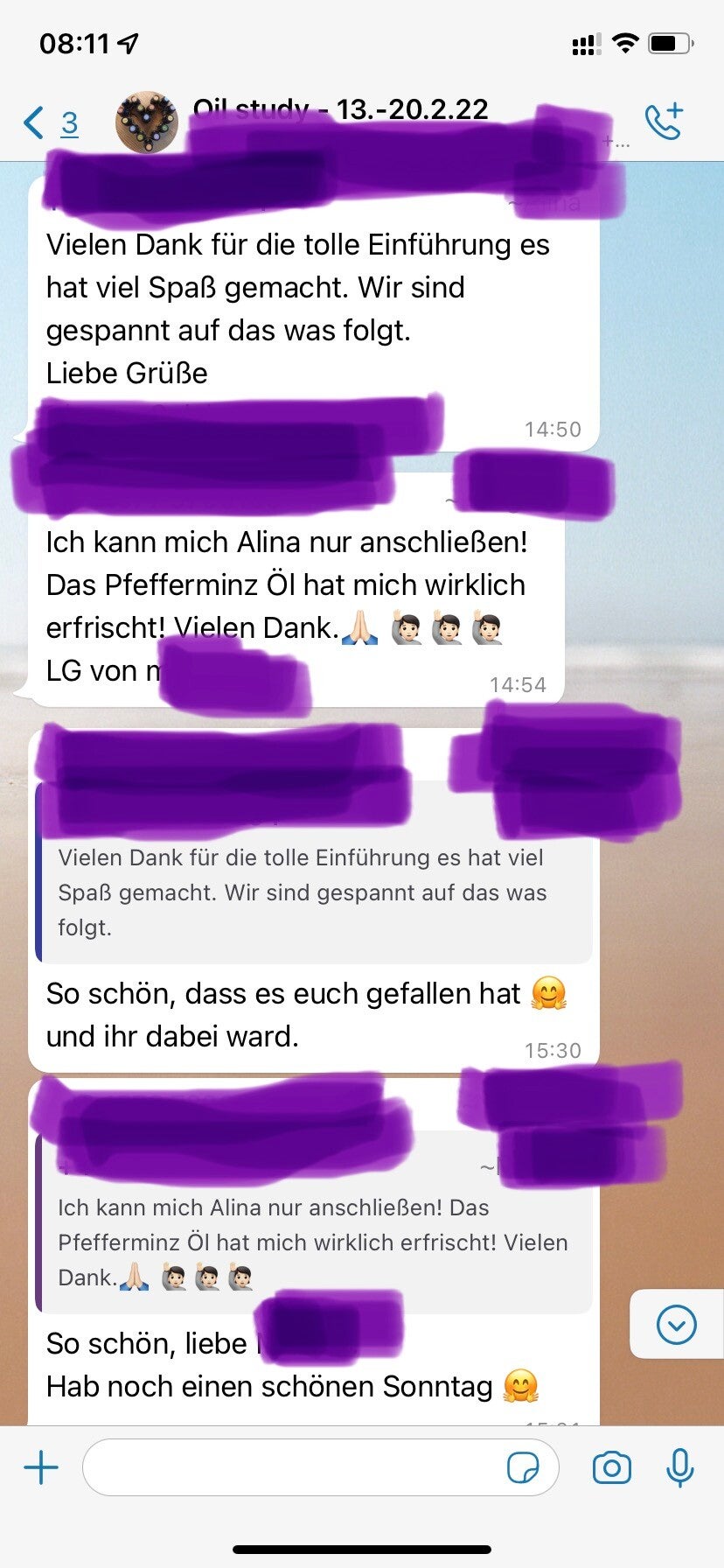Start a group call

663,123
